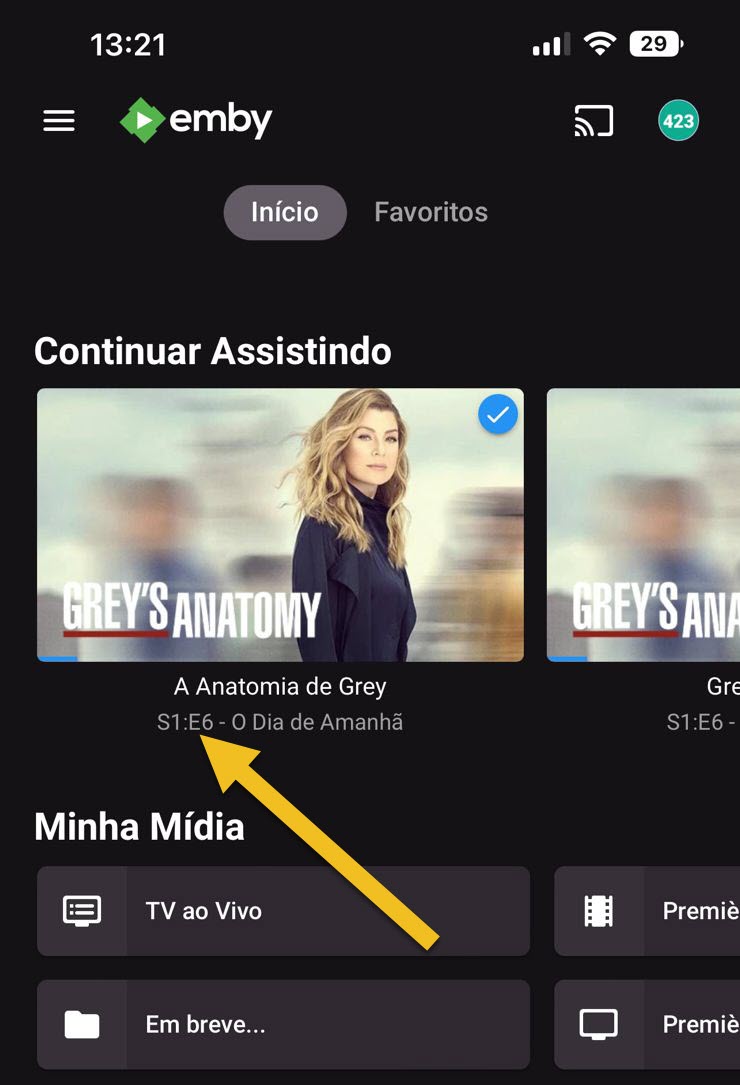Switch to the Favoritos tab
Screen dimensions: 740x1085
431,212
